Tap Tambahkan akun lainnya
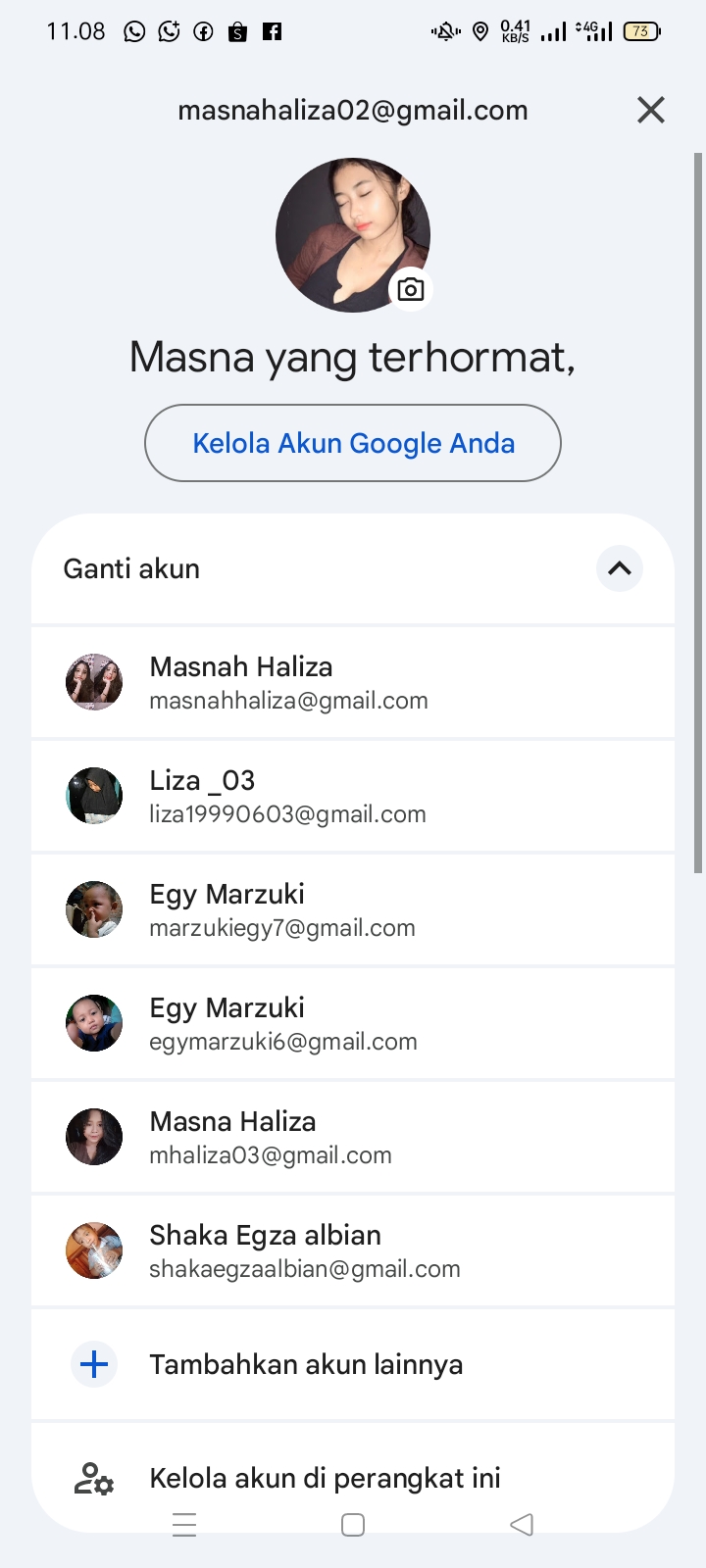Viewport: 706px width, 1568px height. (353, 1364)
